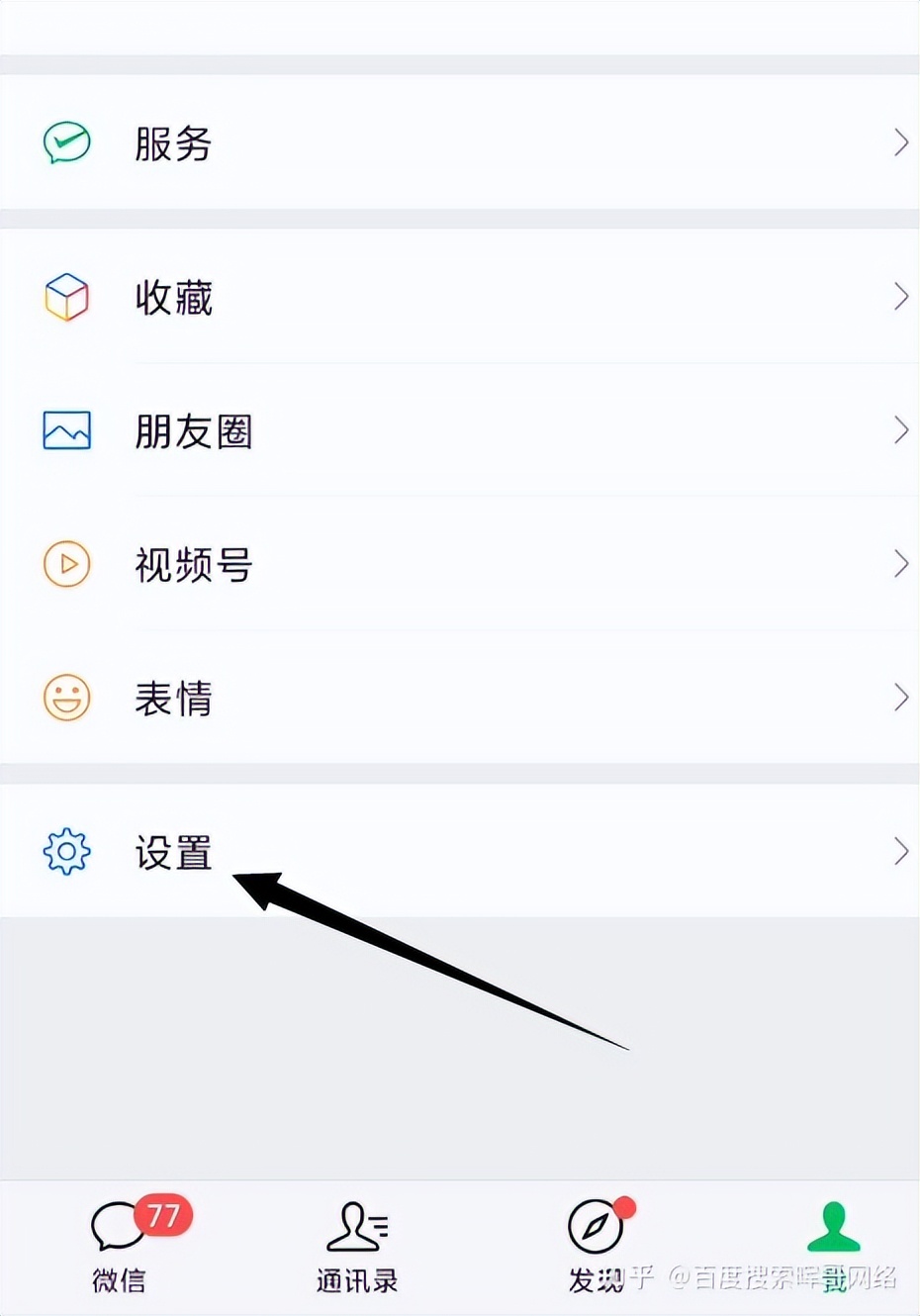Switch to the 微信 chats tab
The image size is (920, 1316).
point(121,1247)
